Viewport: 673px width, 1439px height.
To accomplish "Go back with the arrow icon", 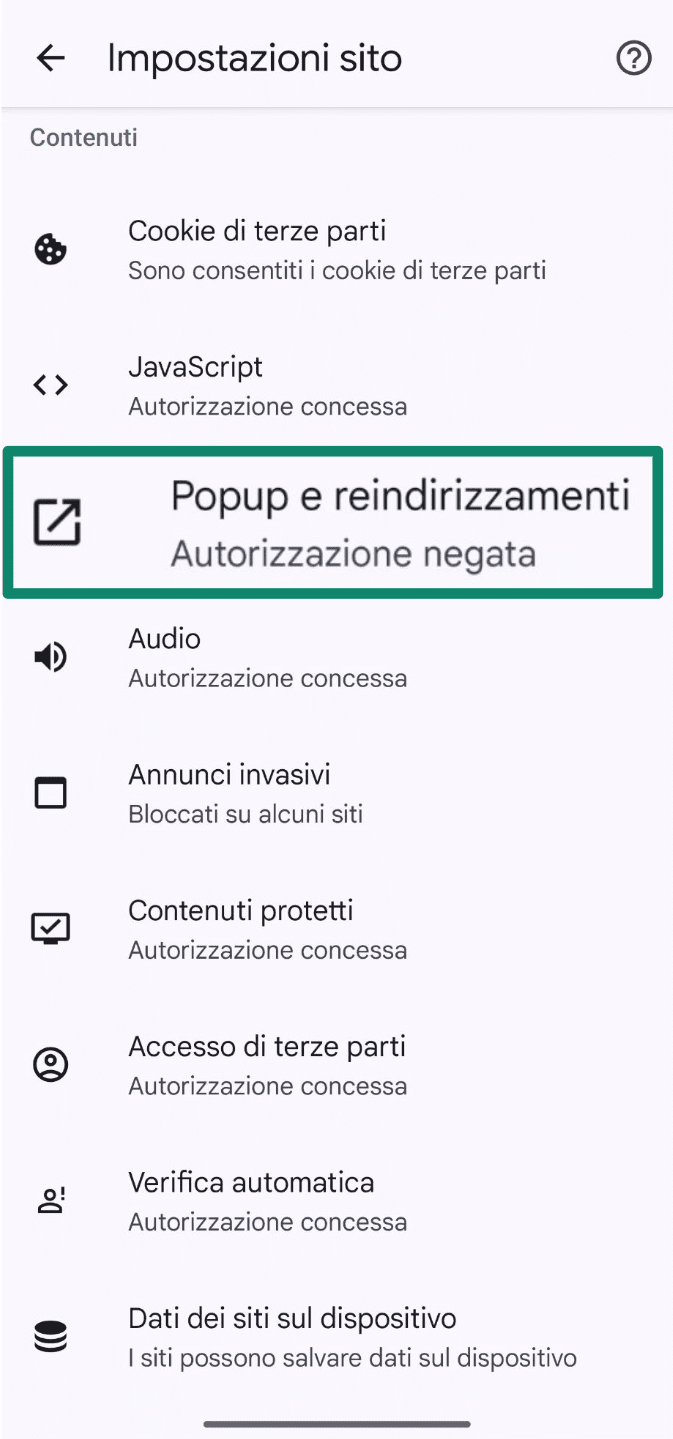I will click(50, 59).
